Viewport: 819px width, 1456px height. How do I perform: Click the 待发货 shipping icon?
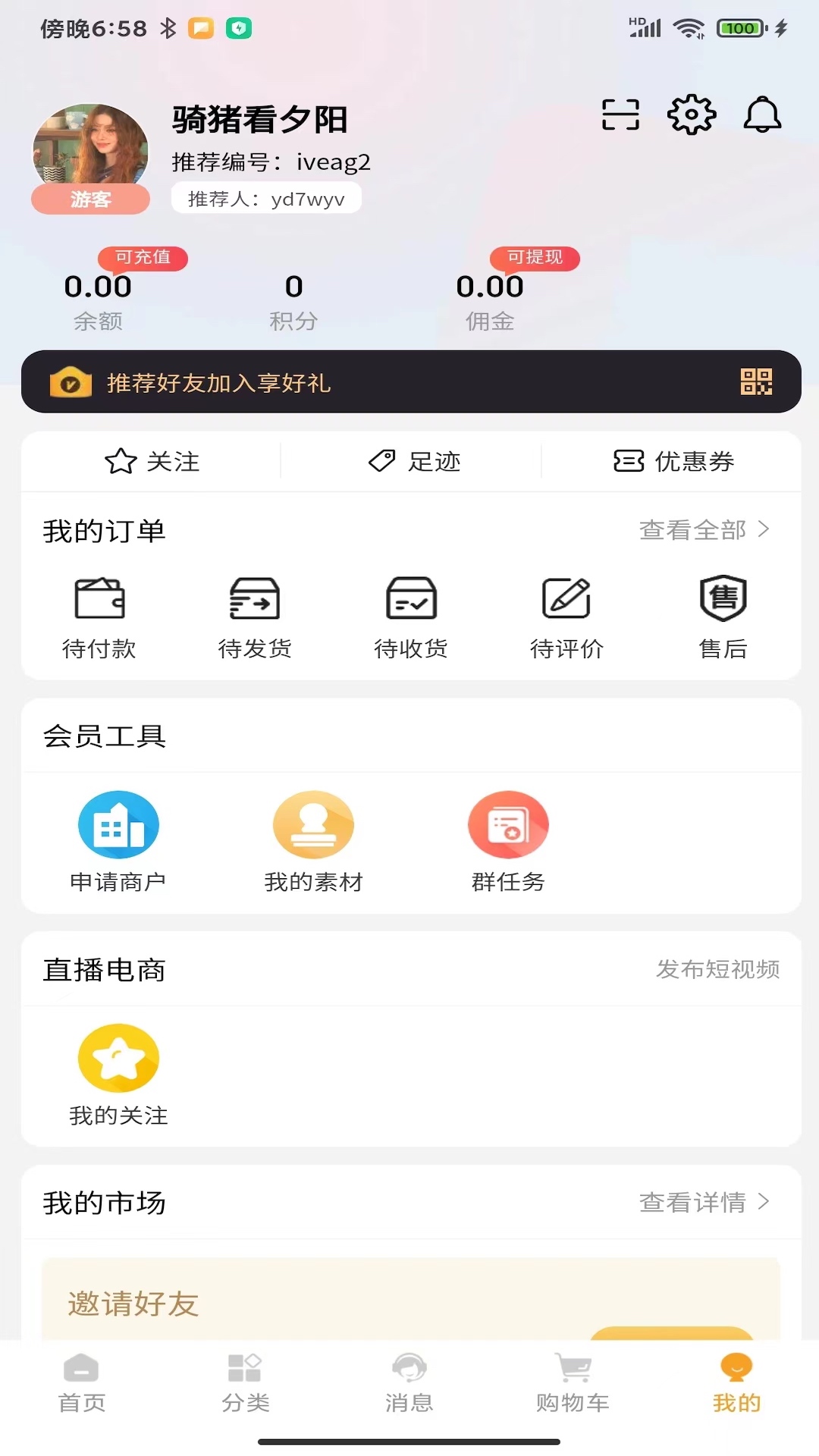(255, 614)
